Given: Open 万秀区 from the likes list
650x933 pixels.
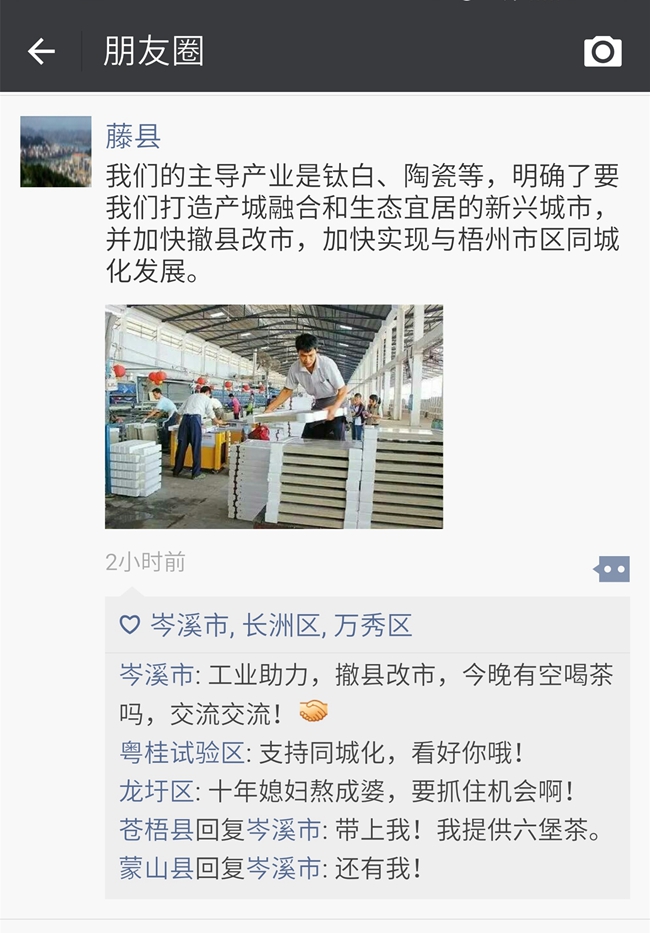Looking at the screenshot, I should pyautogui.click(x=372, y=626).
